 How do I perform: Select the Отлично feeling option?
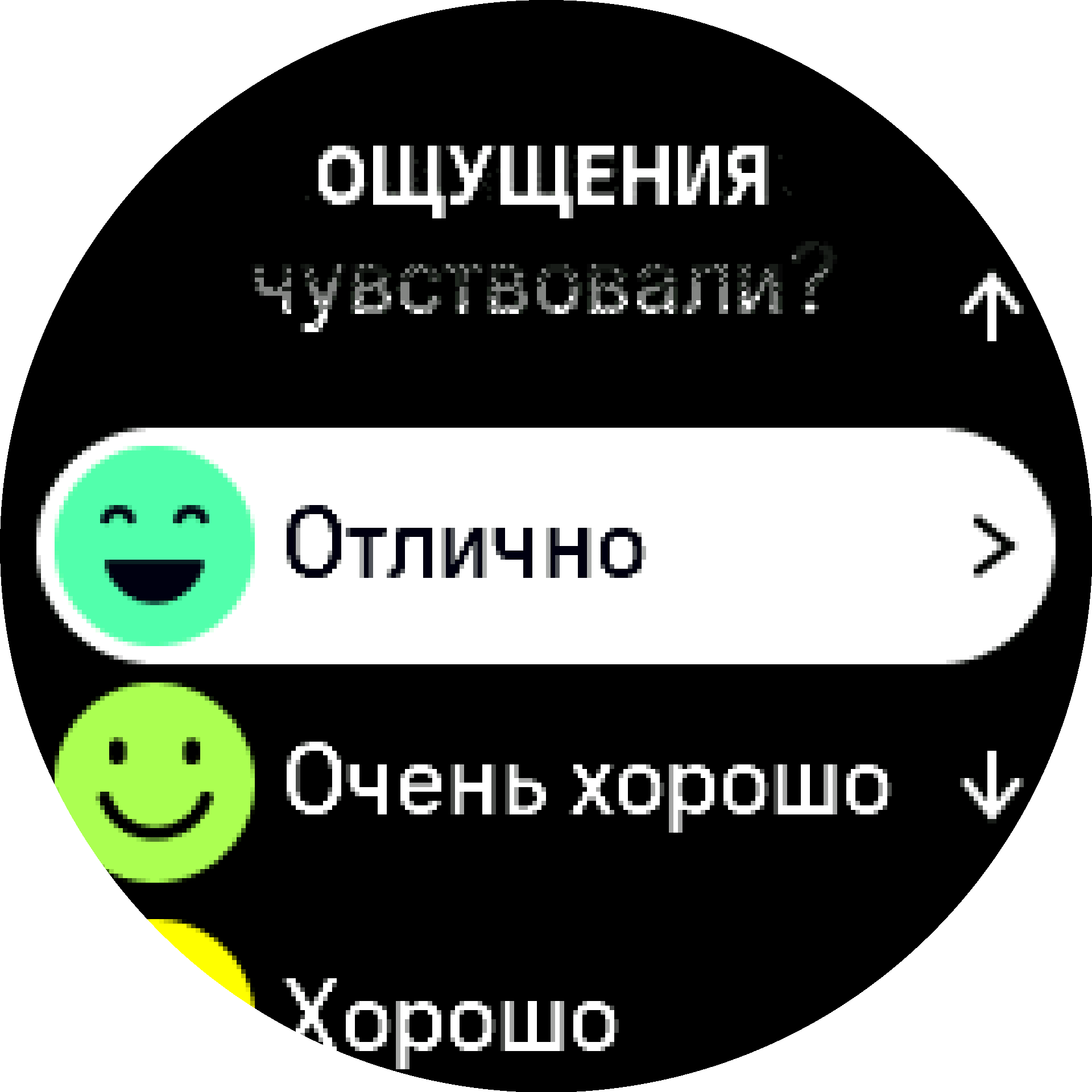pos(545,545)
